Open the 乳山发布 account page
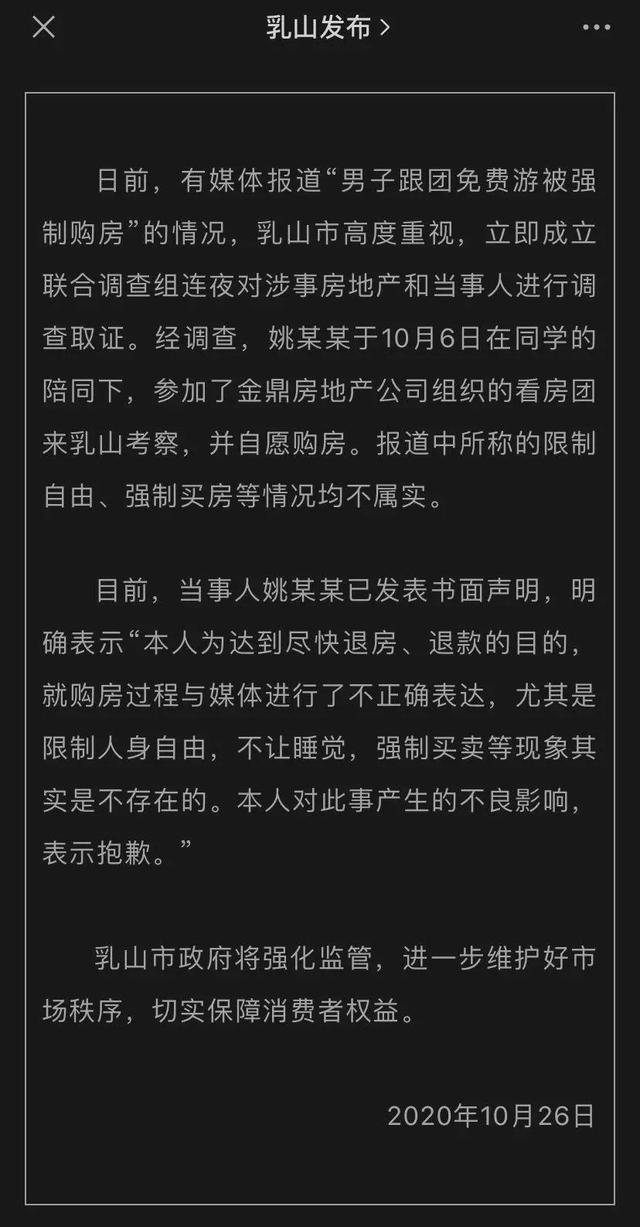This screenshot has height=1227, width=640. tap(327, 28)
